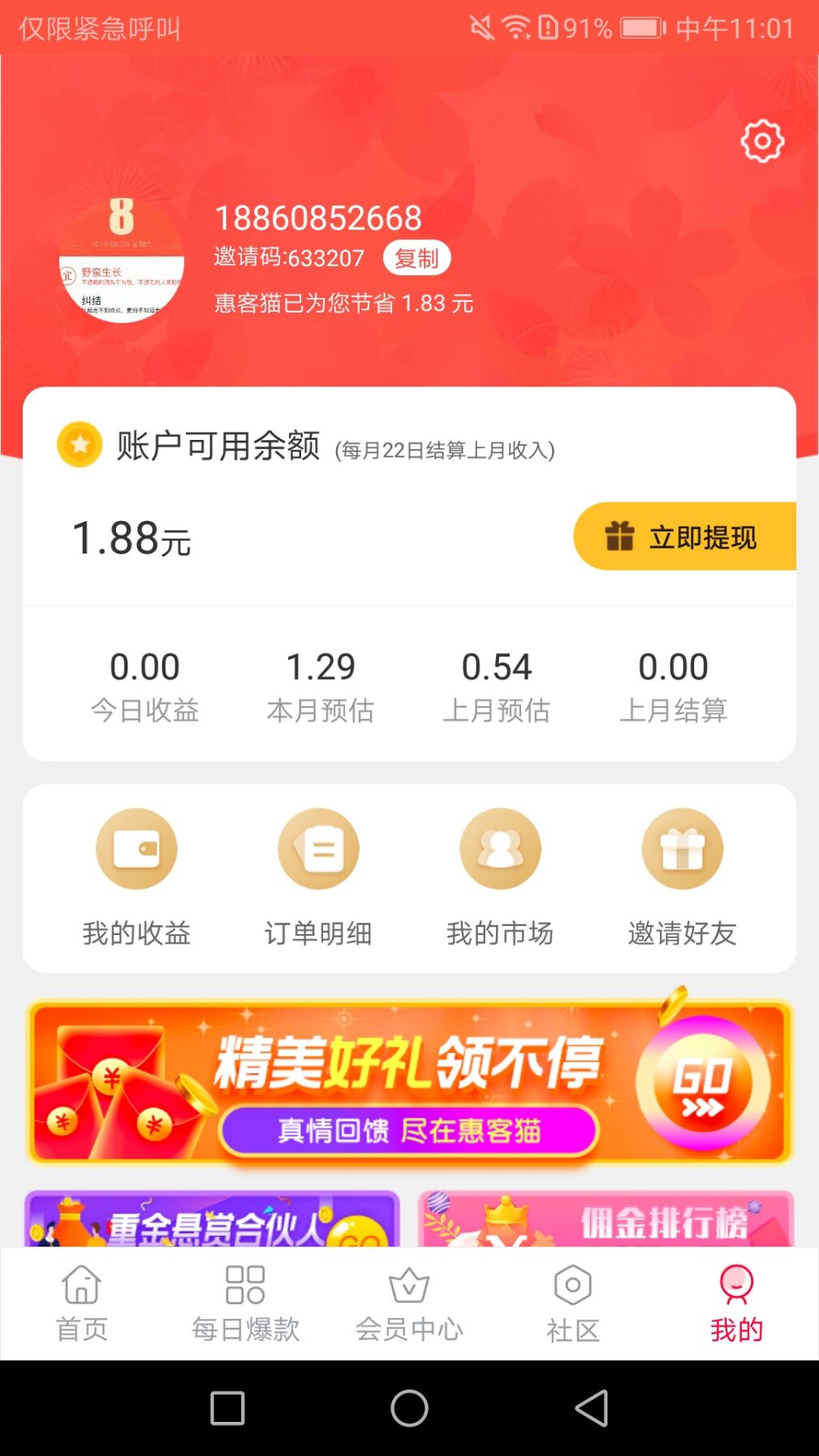Tap the system home button
The image size is (819, 1456).
(x=409, y=1408)
